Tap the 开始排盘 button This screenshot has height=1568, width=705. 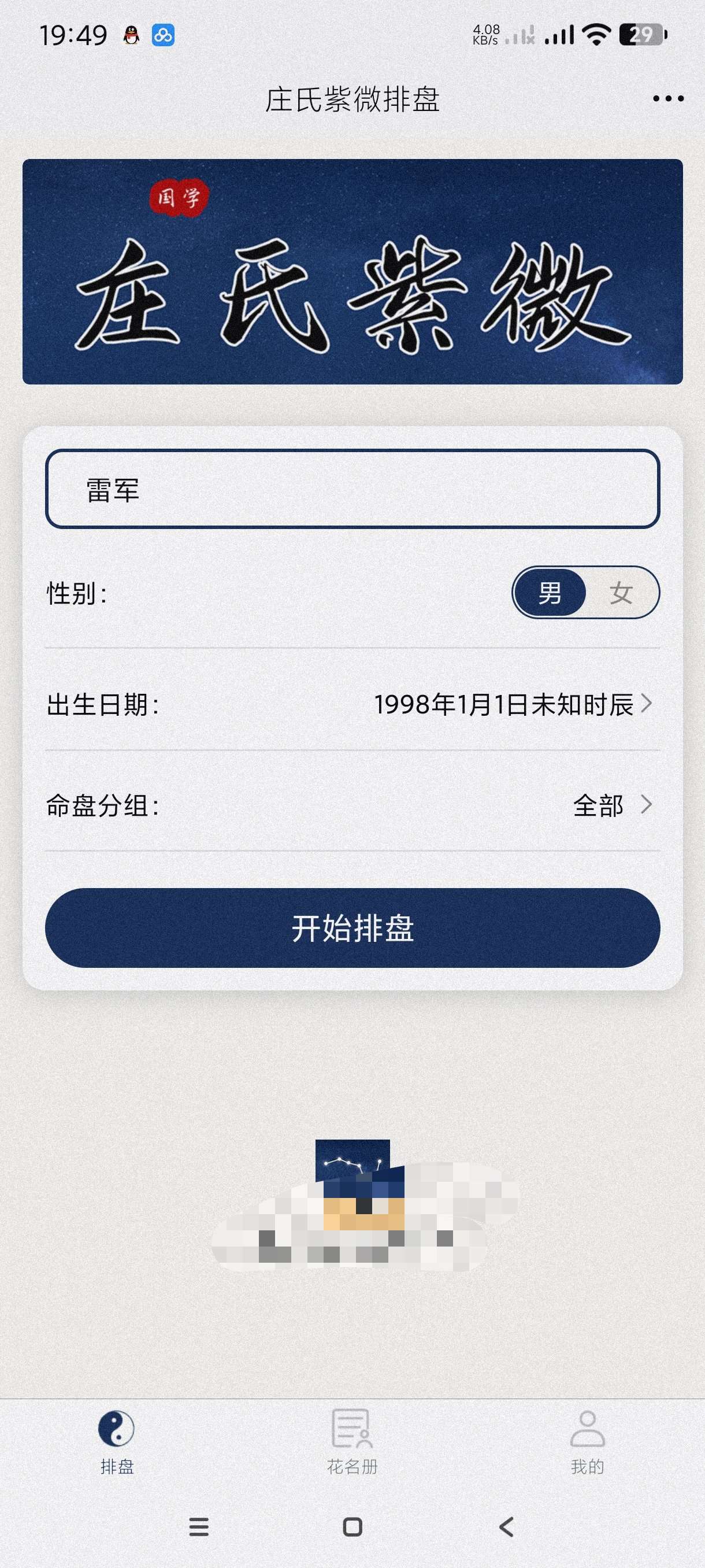352,927
